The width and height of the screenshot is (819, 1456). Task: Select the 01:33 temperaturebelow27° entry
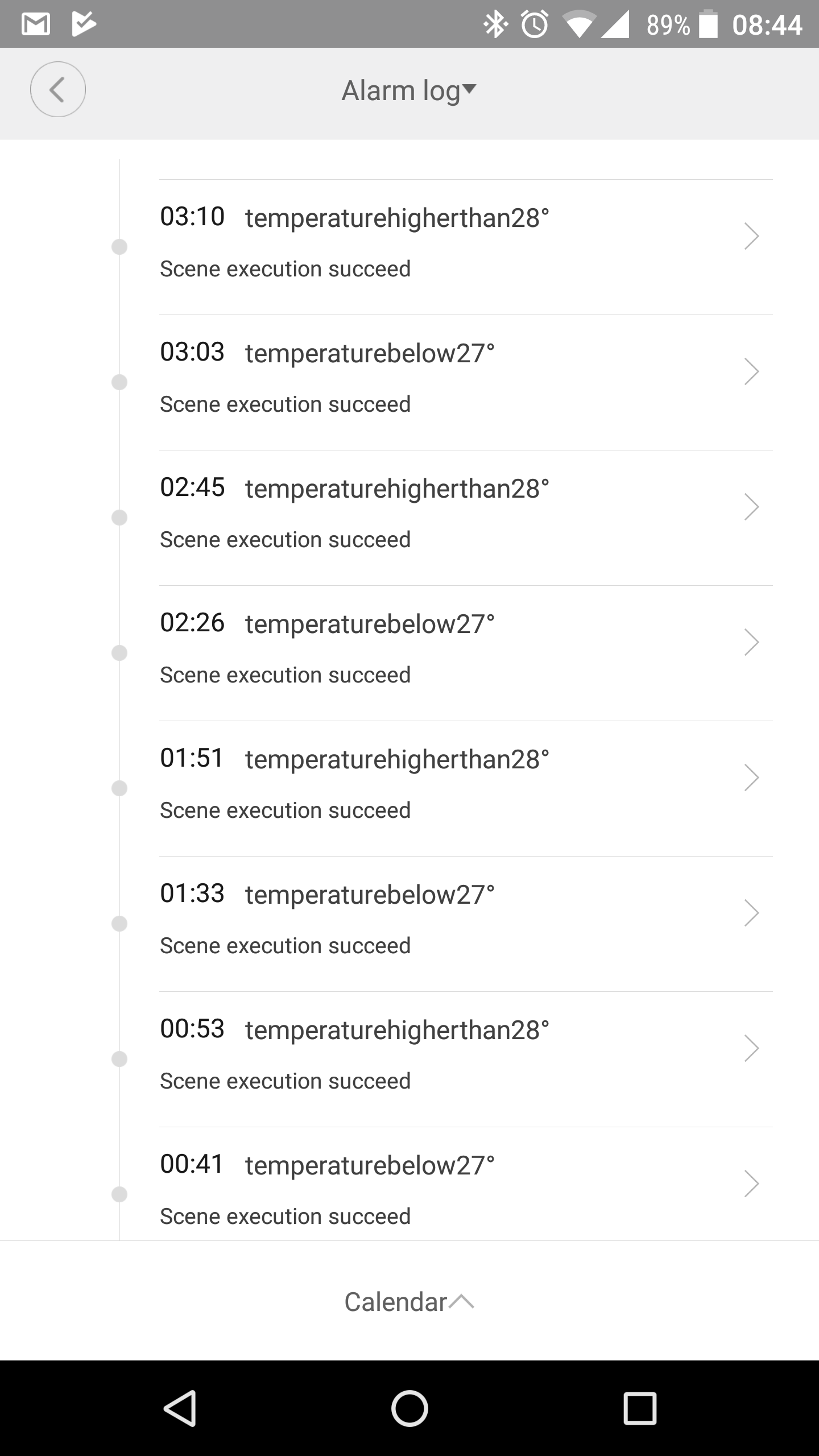pos(466,924)
